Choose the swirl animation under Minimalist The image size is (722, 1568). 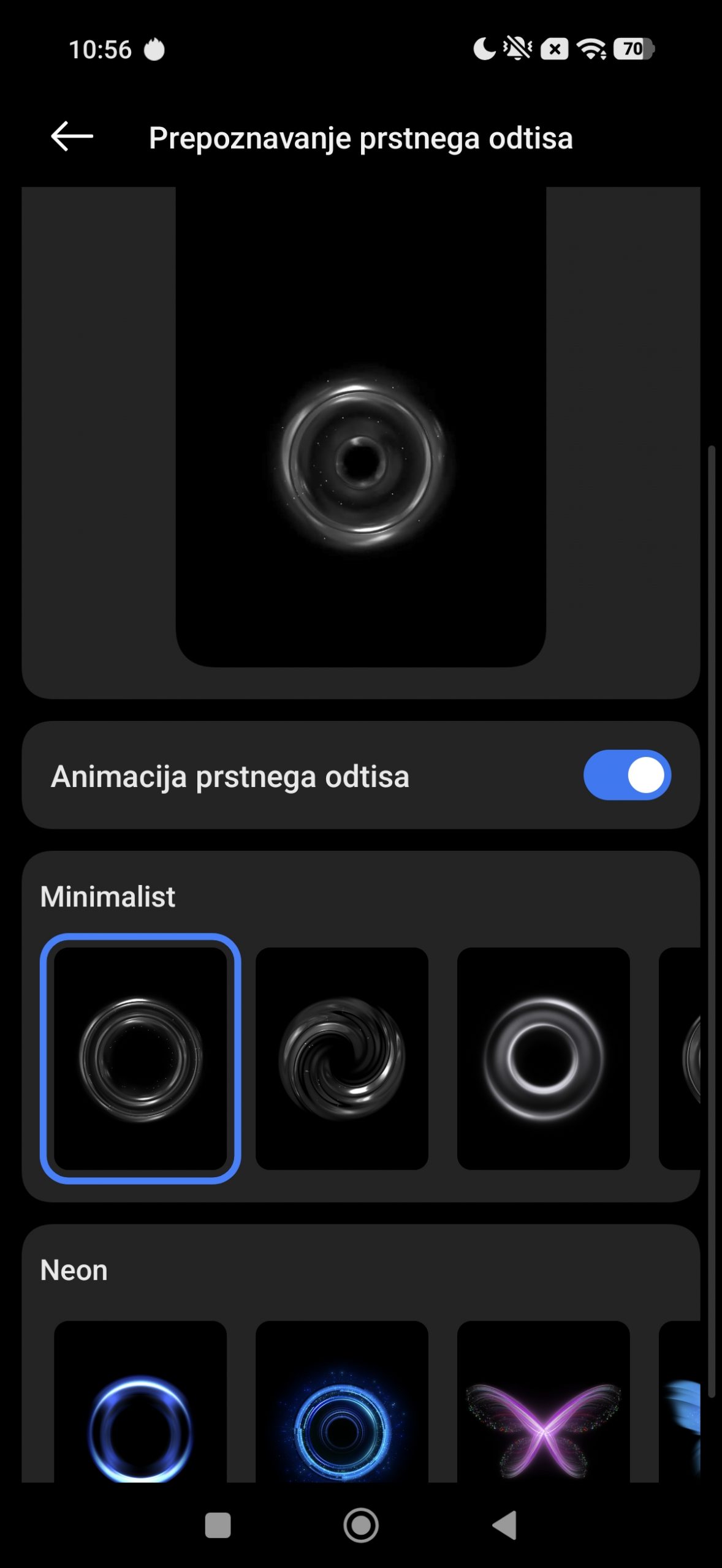pos(341,1058)
